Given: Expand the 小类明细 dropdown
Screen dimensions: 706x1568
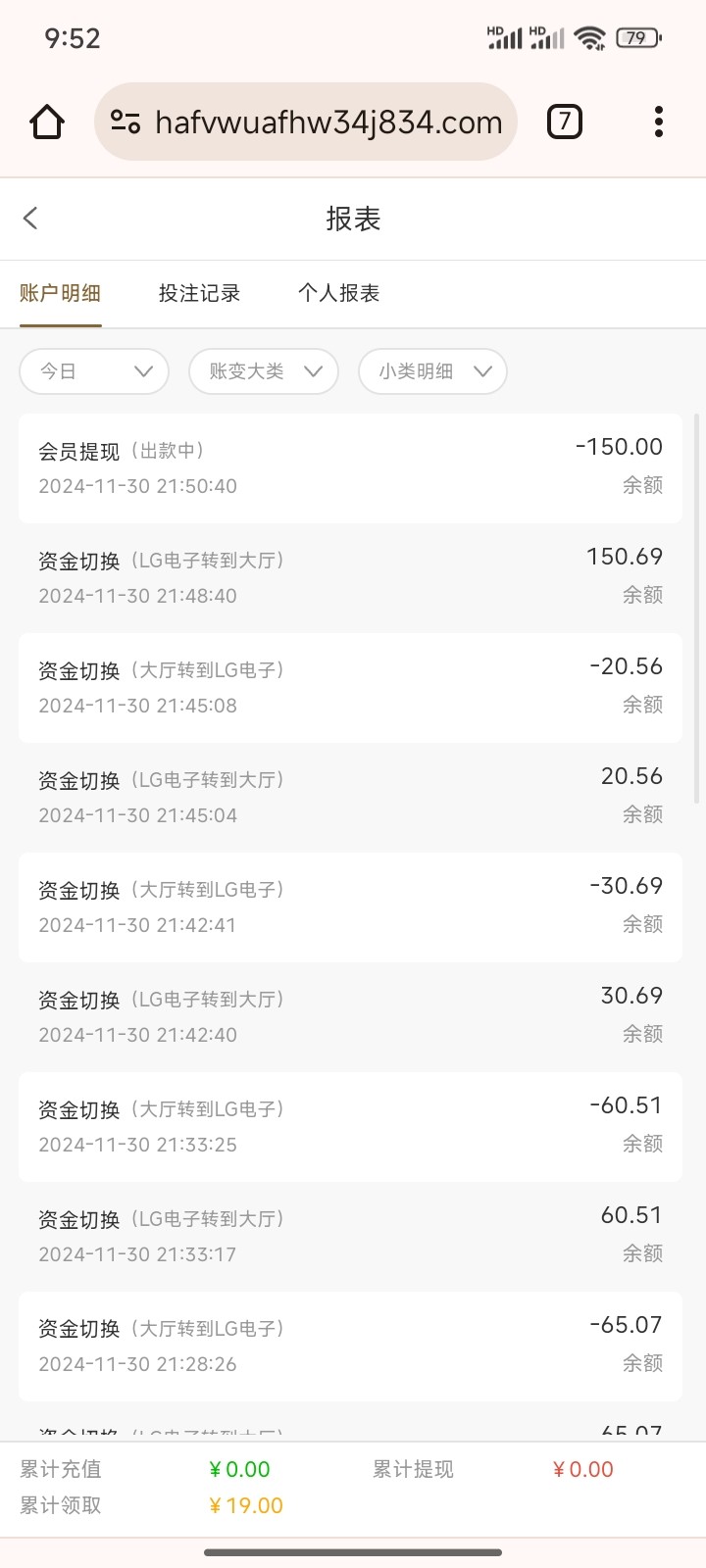Looking at the screenshot, I should (x=432, y=371).
